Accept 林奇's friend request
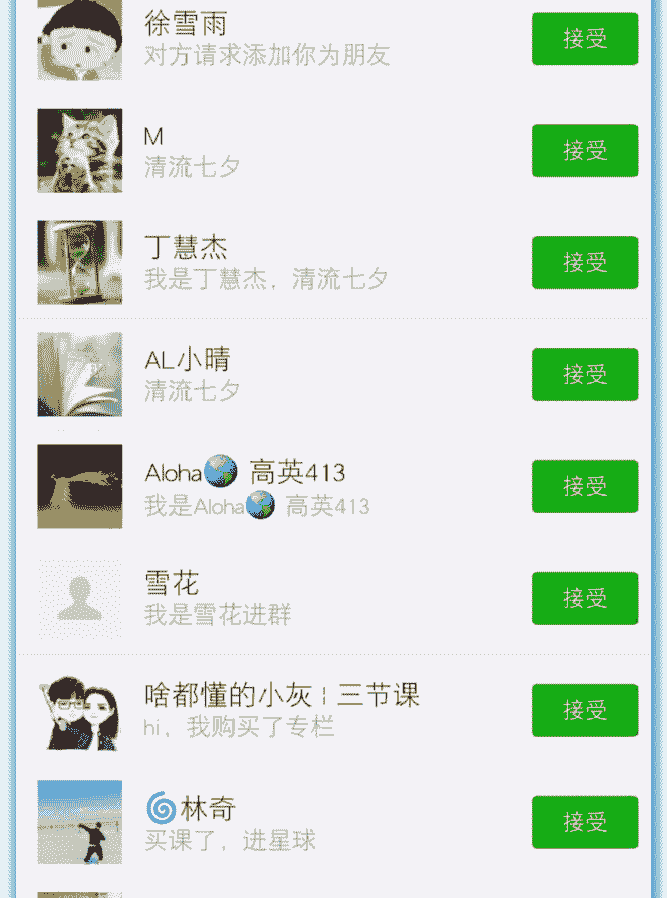This screenshot has width=667, height=898. [x=584, y=823]
